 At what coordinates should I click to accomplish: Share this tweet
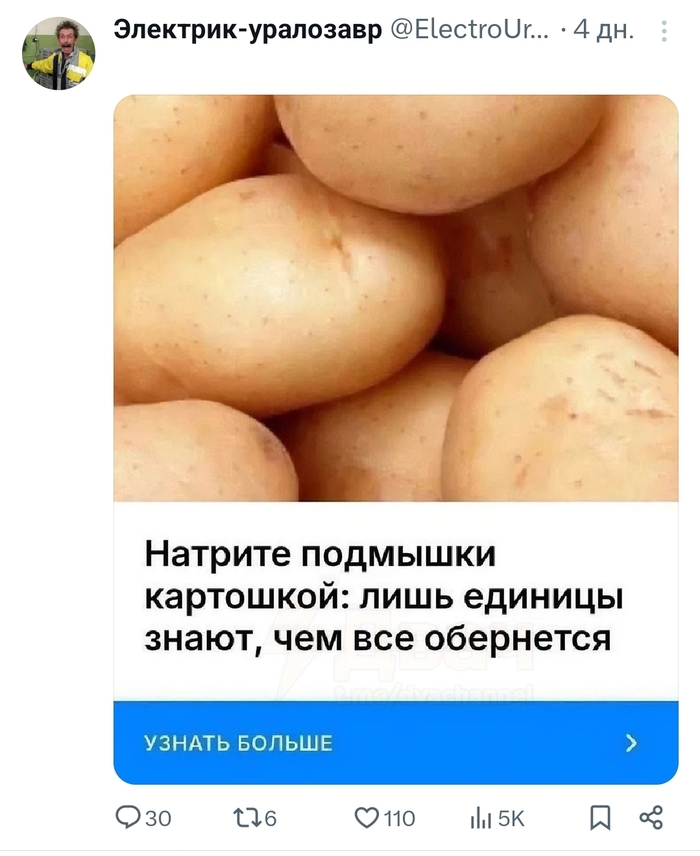(651, 819)
